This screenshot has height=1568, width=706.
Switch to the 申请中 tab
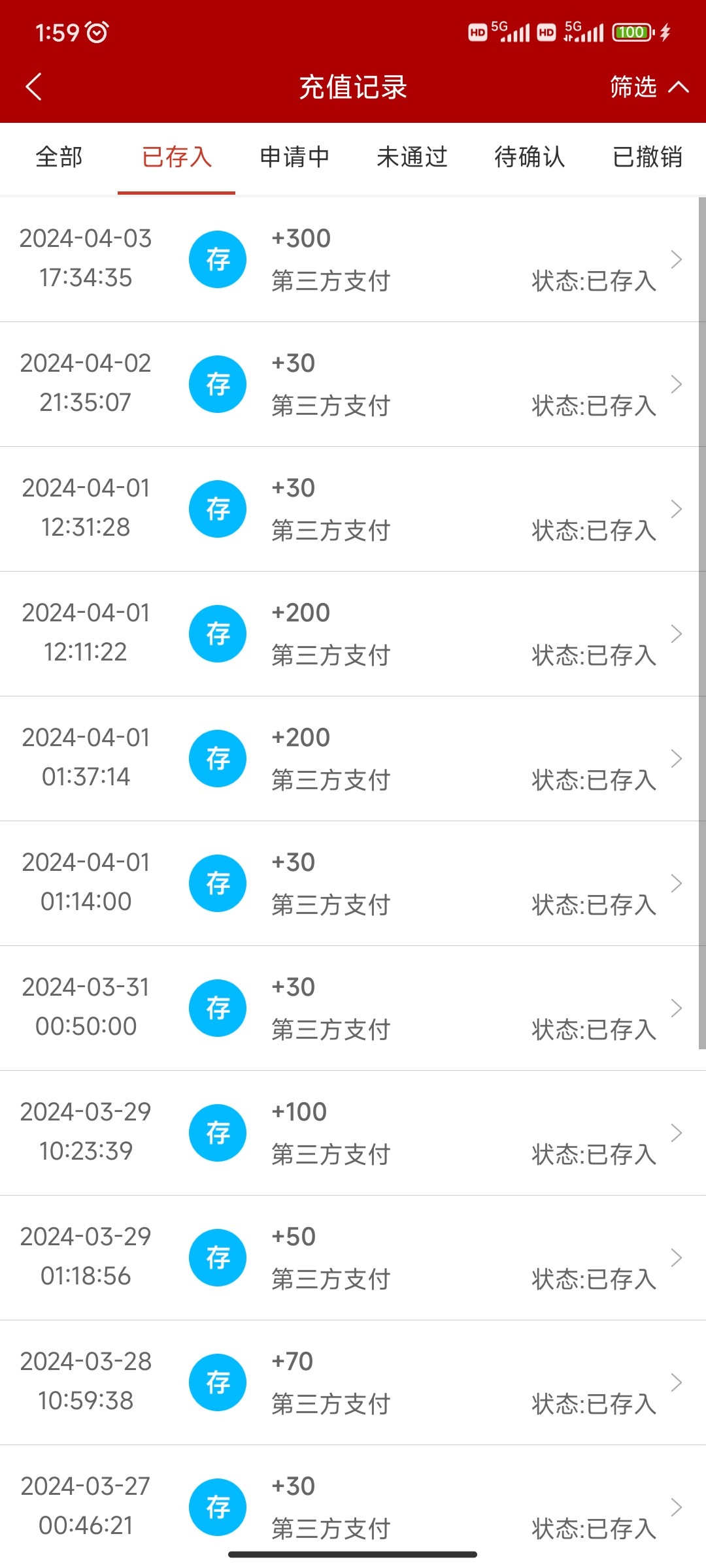(x=294, y=157)
